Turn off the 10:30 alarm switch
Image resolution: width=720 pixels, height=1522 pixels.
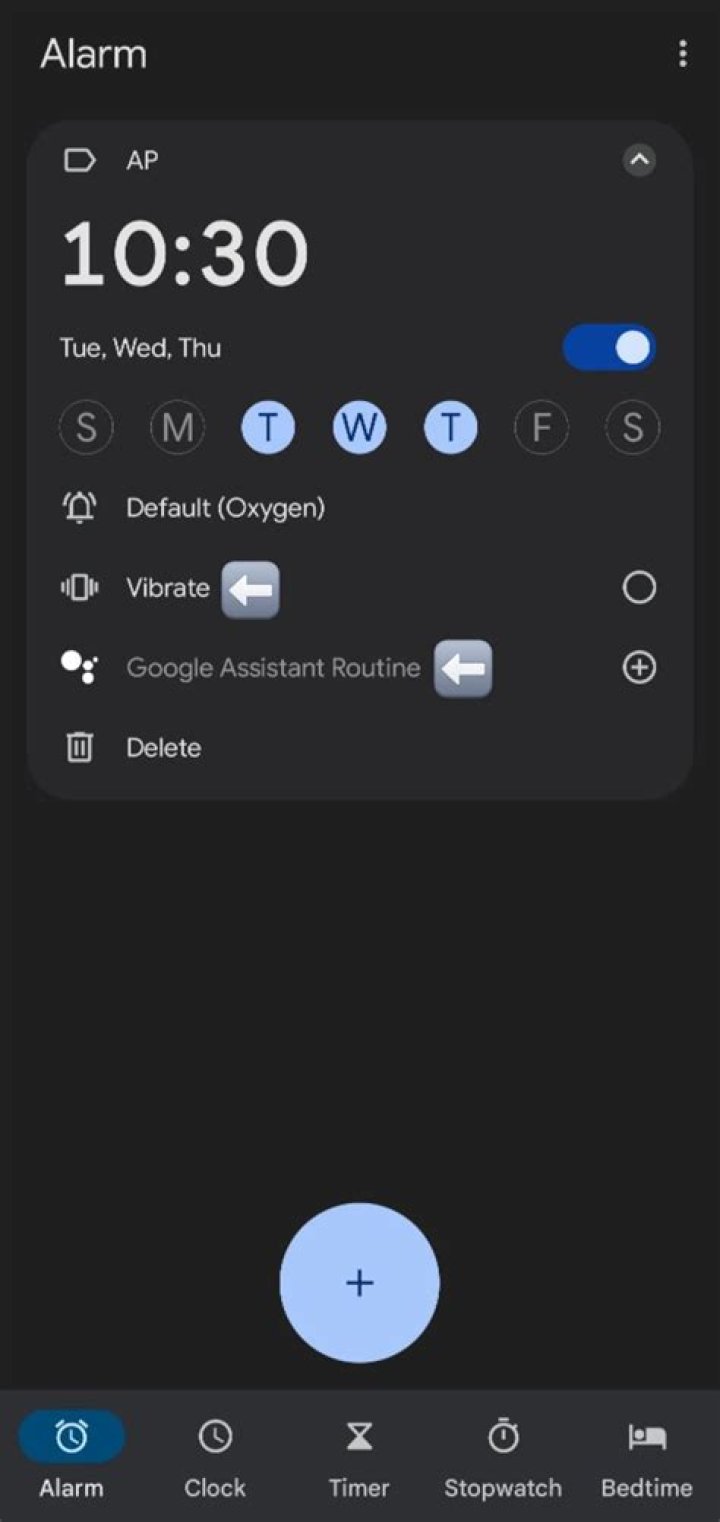point(609,348)
